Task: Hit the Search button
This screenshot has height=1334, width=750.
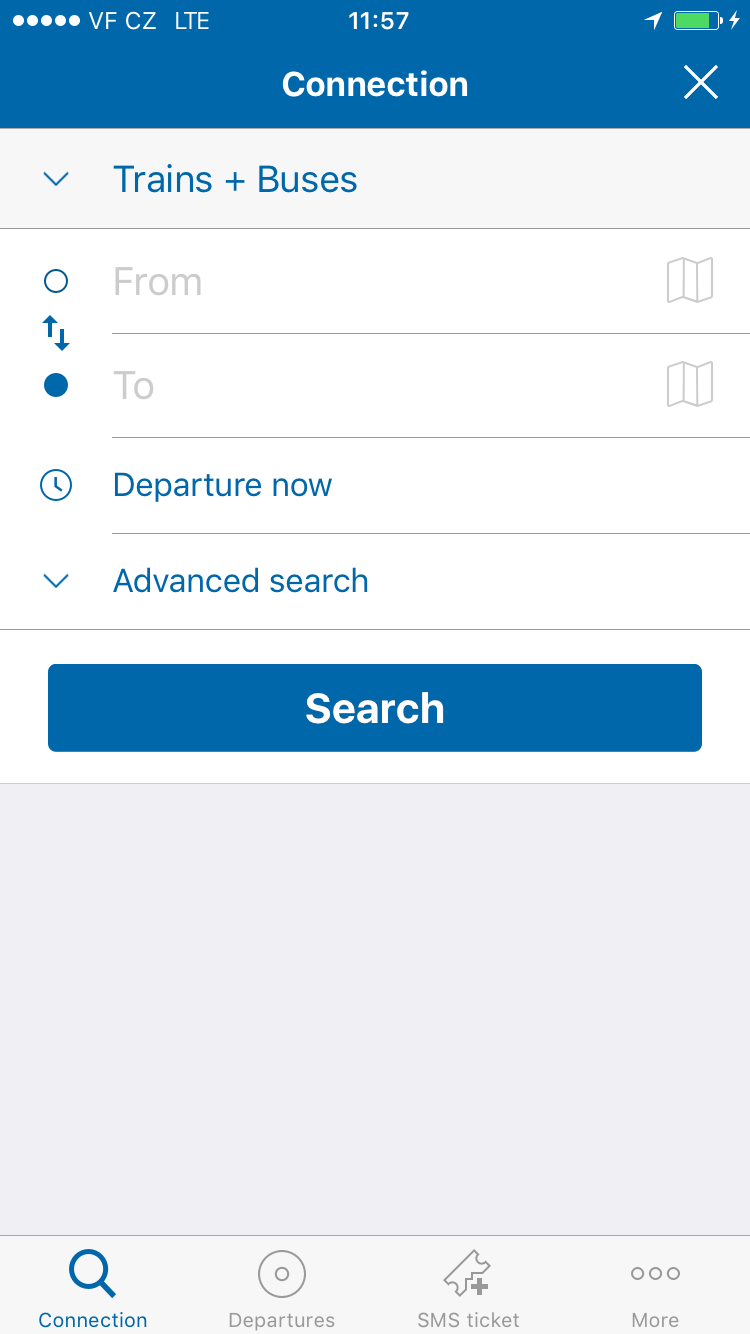Action: pyautogui.click(x=375, y=708)
